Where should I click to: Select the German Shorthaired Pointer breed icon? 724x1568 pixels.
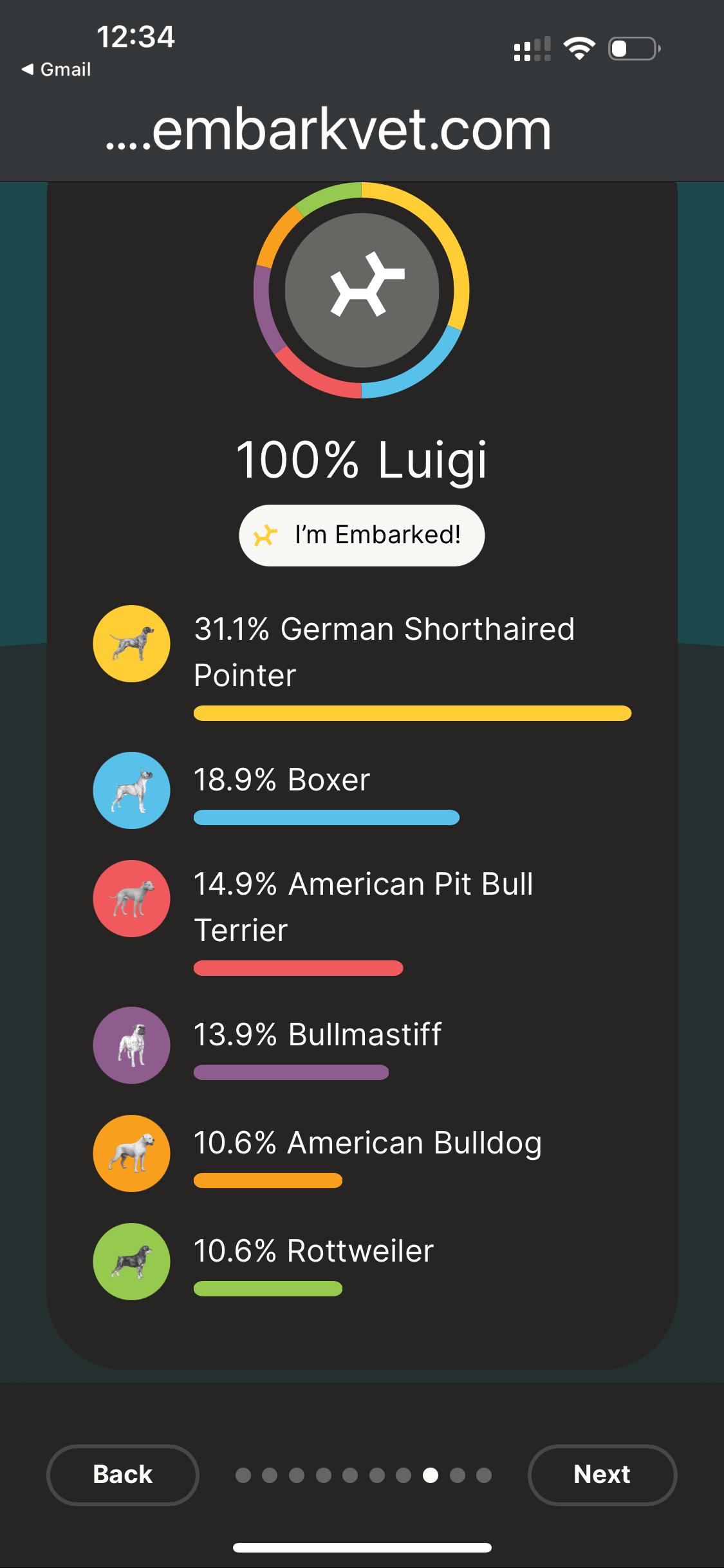coord(131,644)
